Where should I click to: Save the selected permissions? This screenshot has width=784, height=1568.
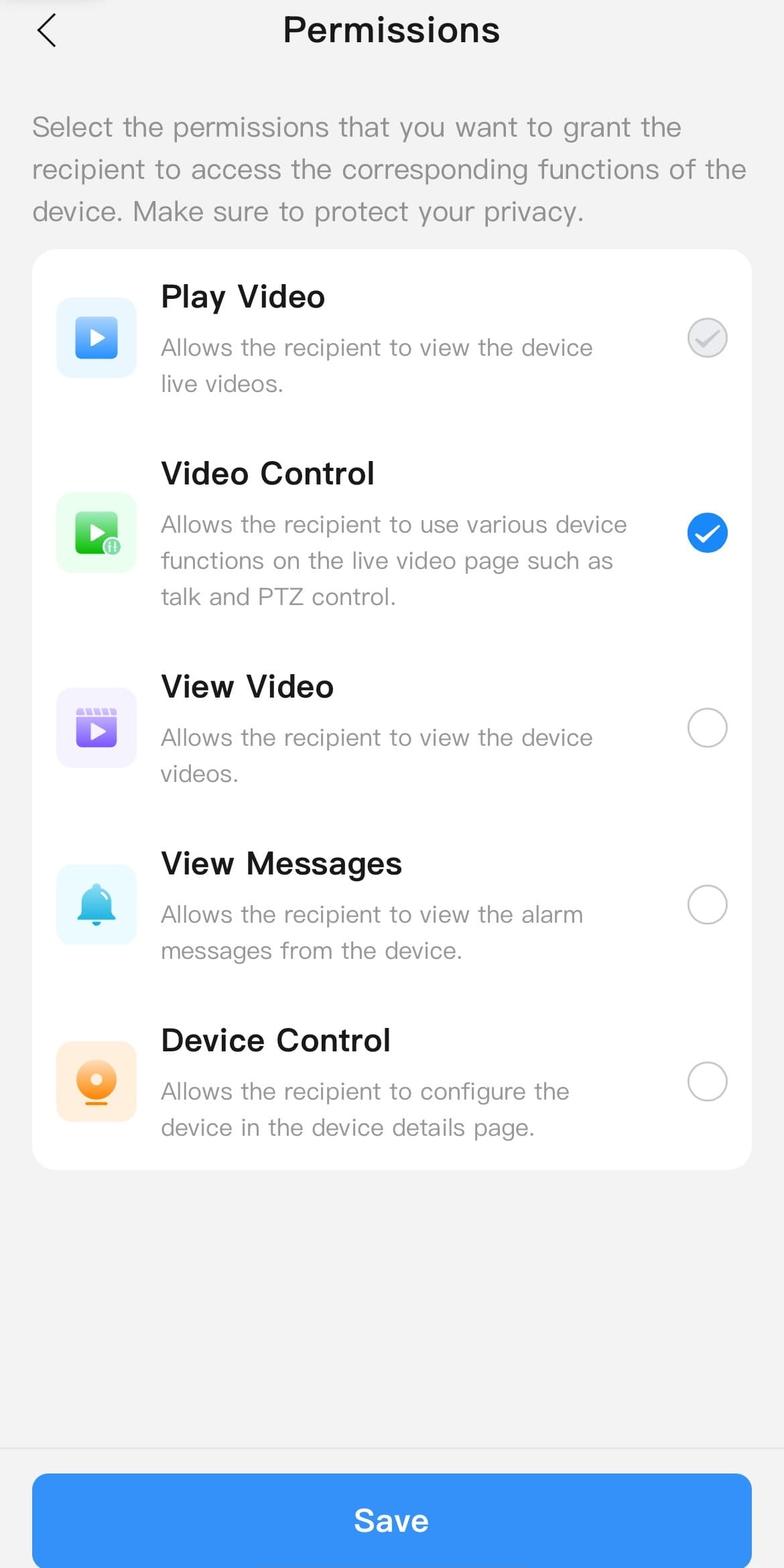(392, 1520)
